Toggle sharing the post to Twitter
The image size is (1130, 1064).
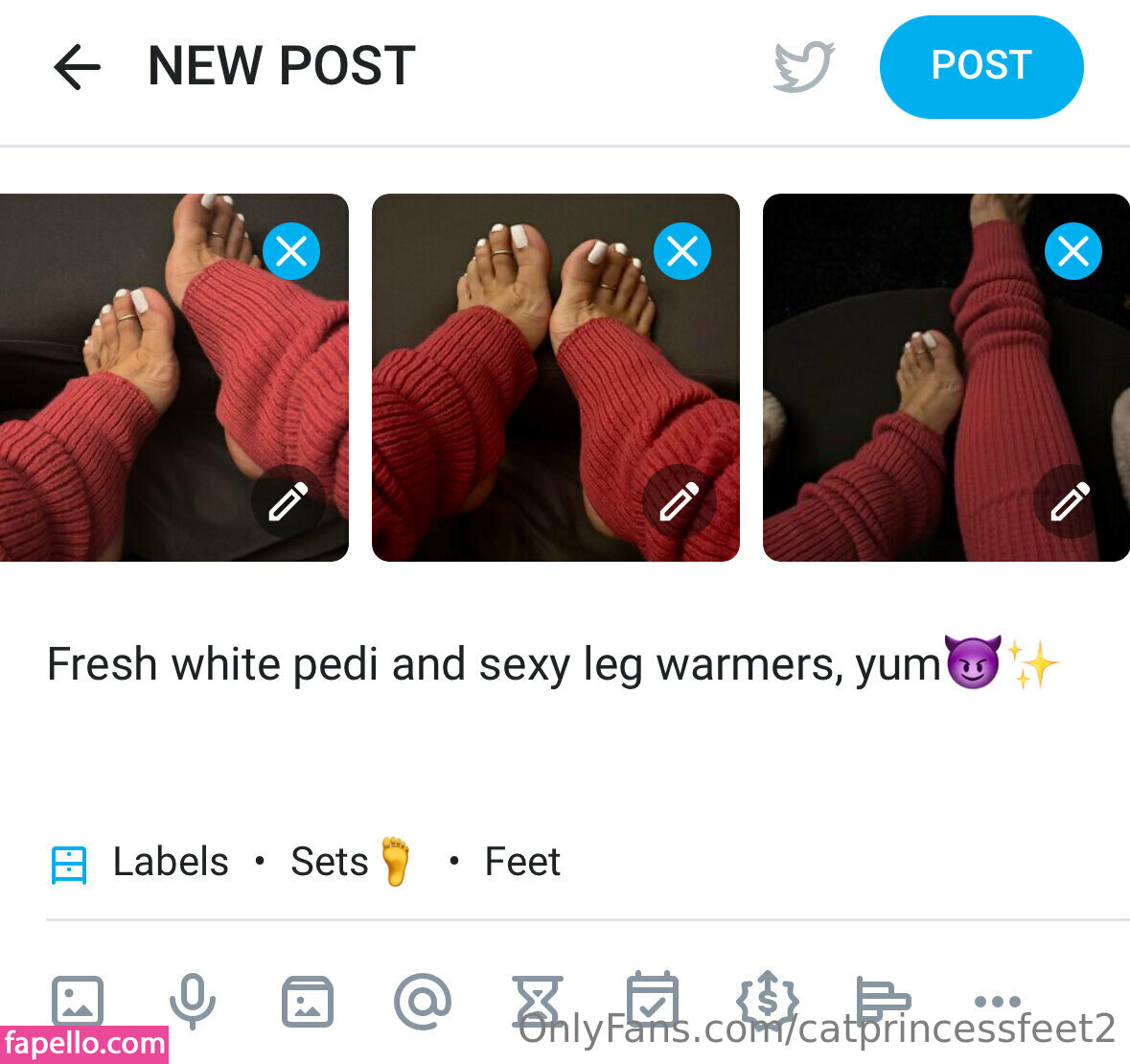803,67
